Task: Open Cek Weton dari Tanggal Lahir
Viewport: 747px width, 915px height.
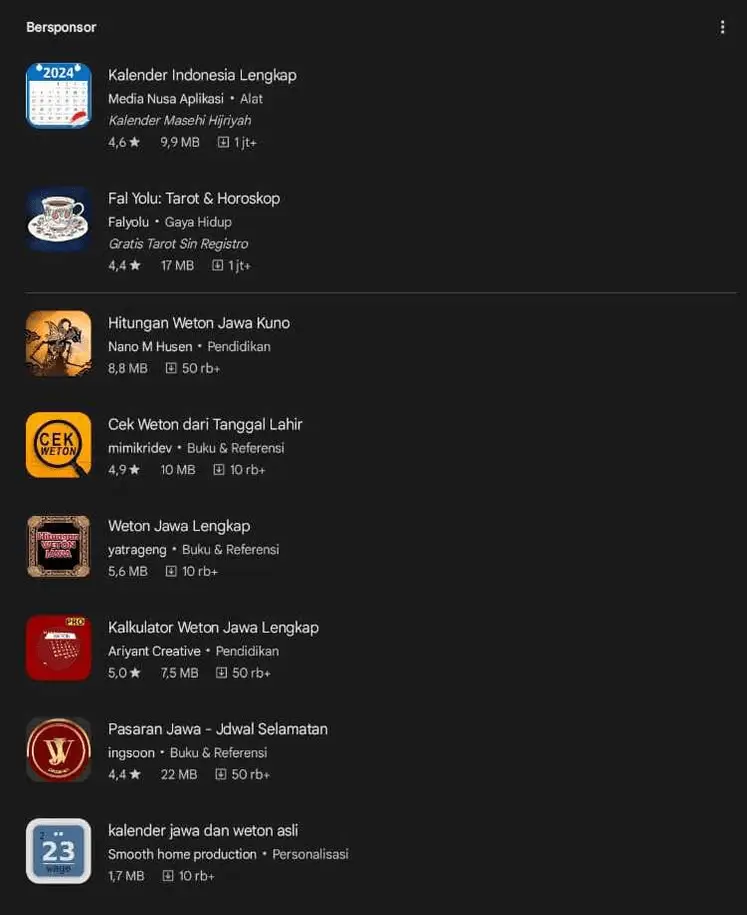Action: (205, 424)
